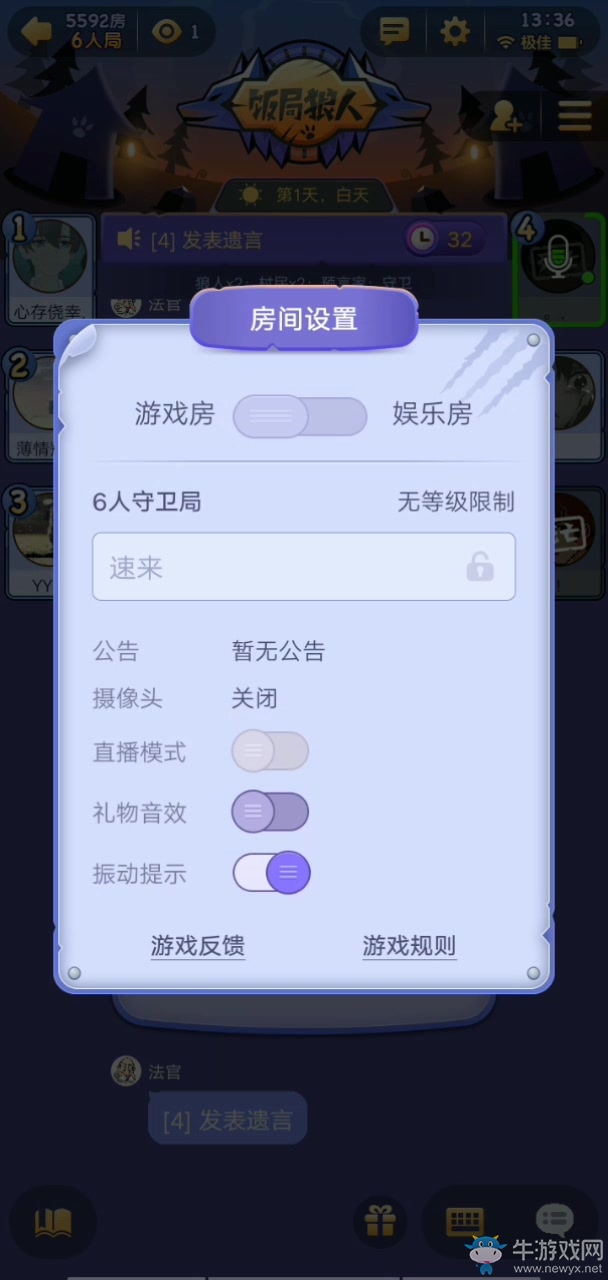Open the 游戏反馈 link
608x1280 pixels.
pos(198,945)
